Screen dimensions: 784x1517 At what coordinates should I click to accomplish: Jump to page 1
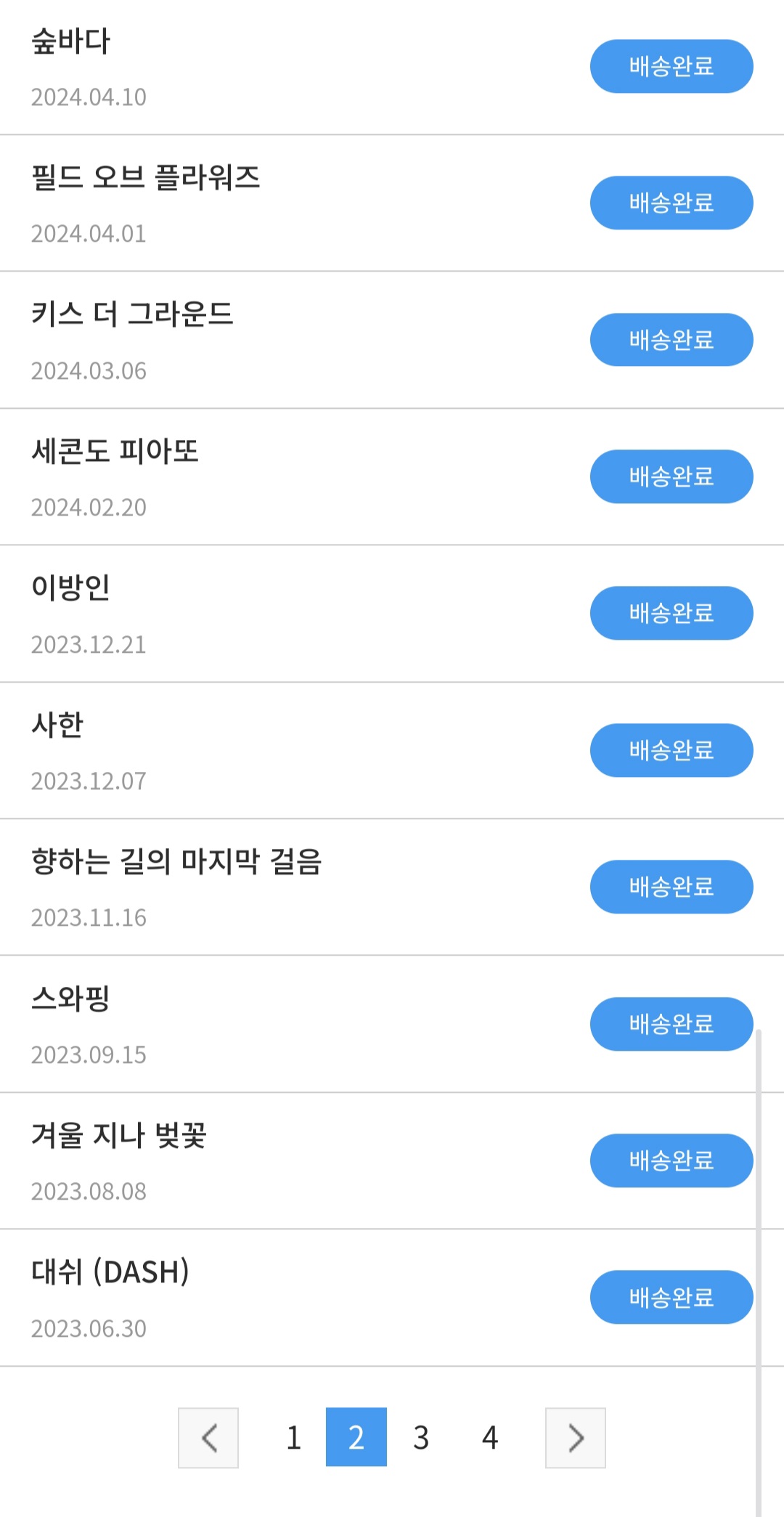[293, 1438]
